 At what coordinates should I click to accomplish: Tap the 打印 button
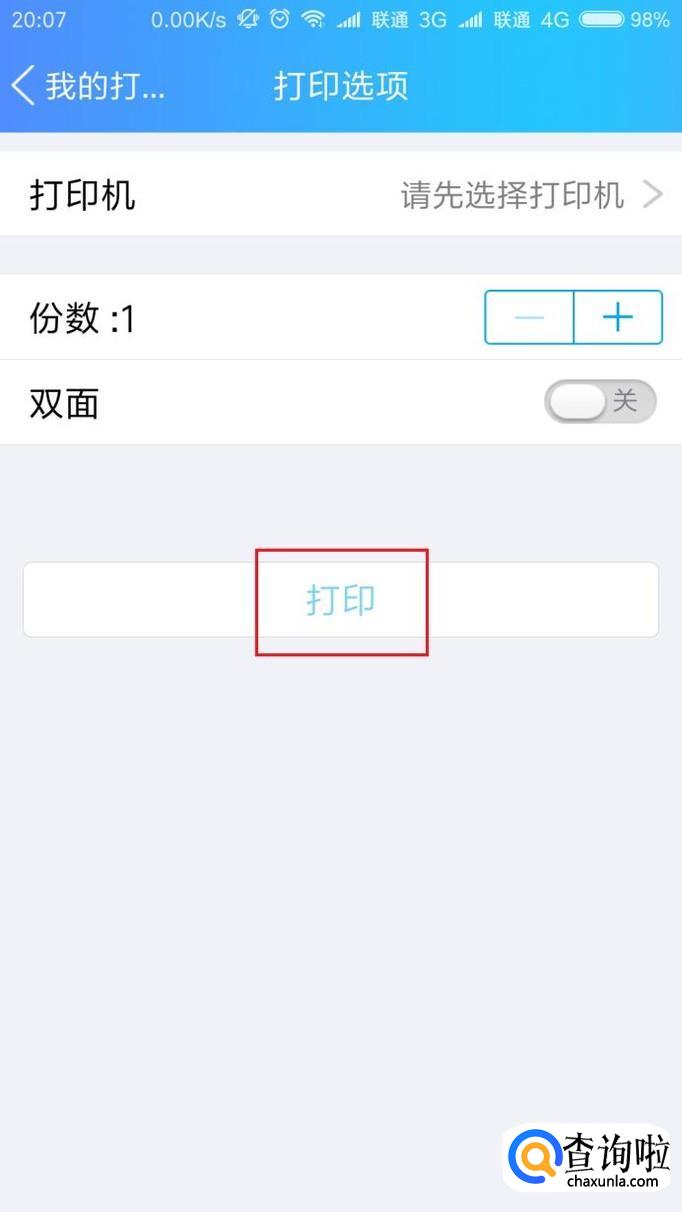tap(340, 600)
